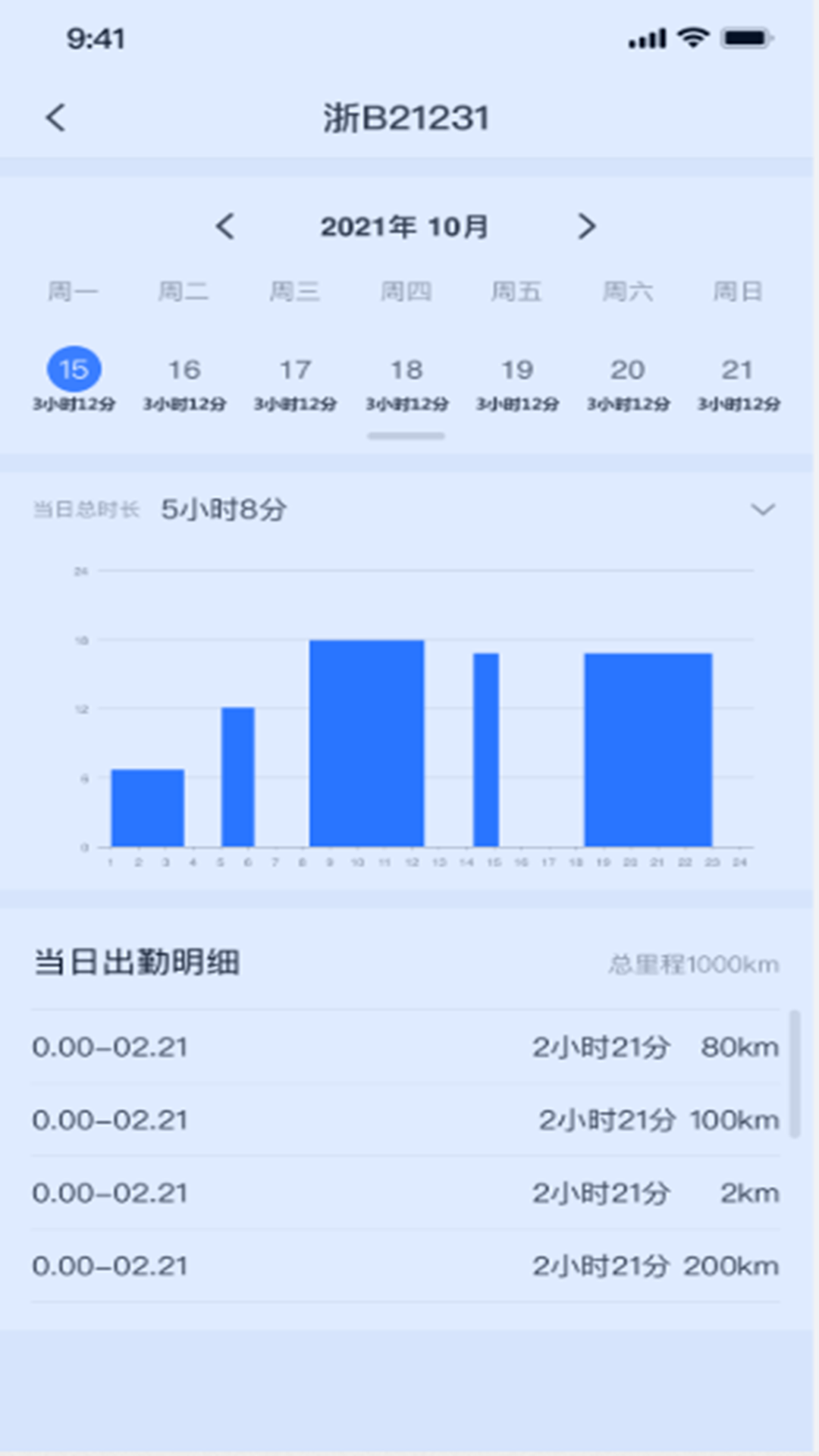Expand date details for 16
819x1456 pixels.
pyautogui.click(x=184, y=369)
